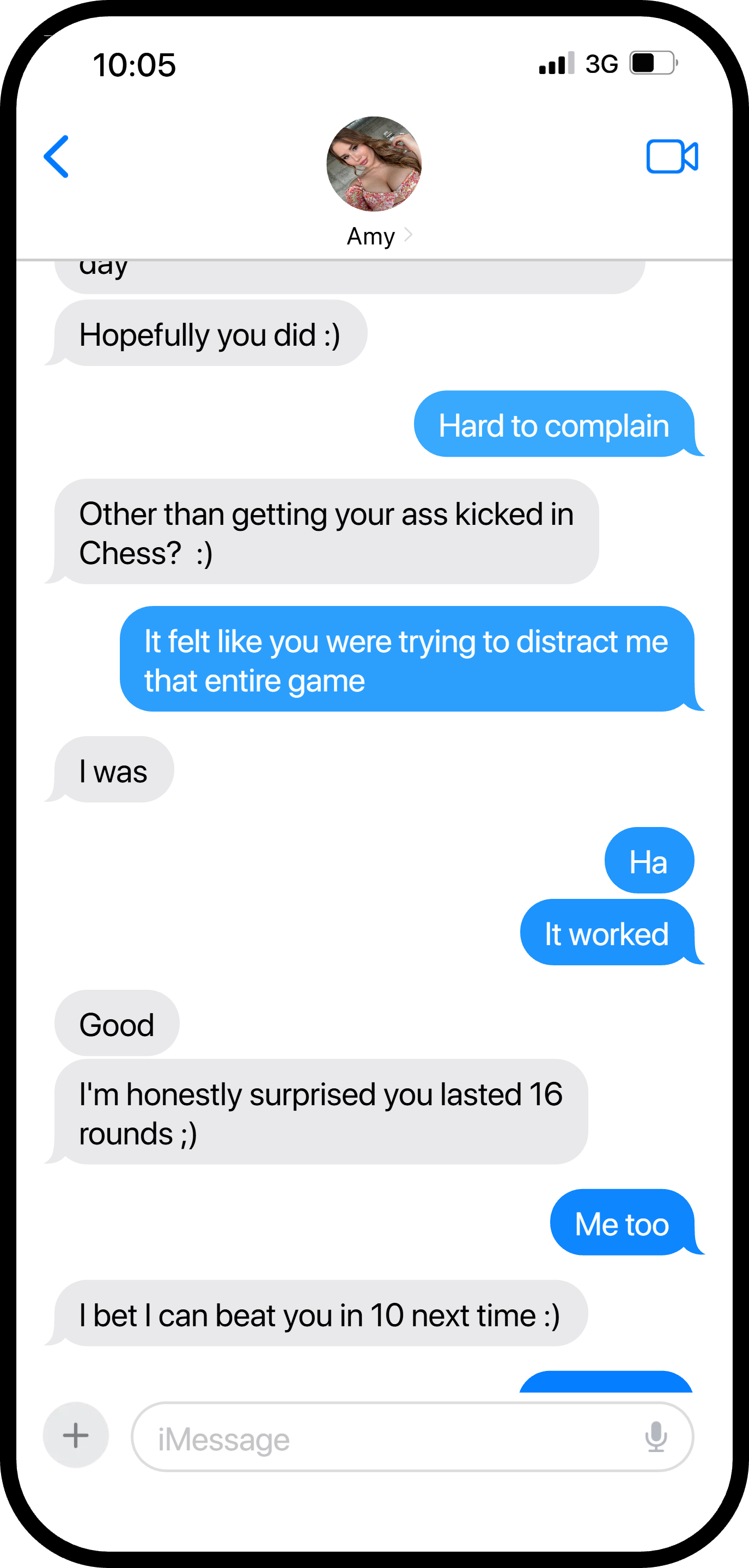Open the plus attachments menu

click(x=76, y=1435)
